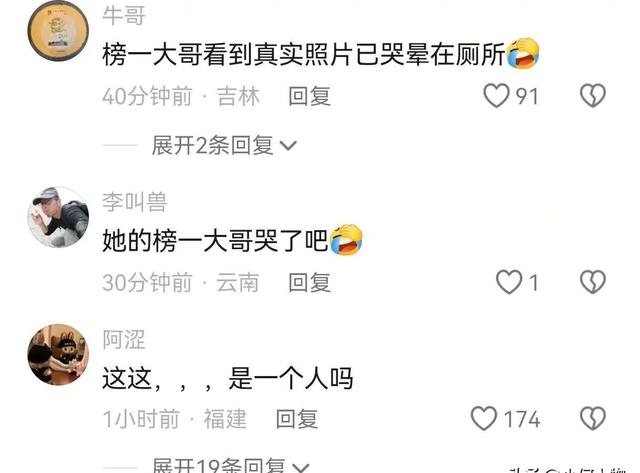Image resolution: width=640 pixels, height=473 pixels.
Task: Like 牛哥's comment
Action: (496, 96)
